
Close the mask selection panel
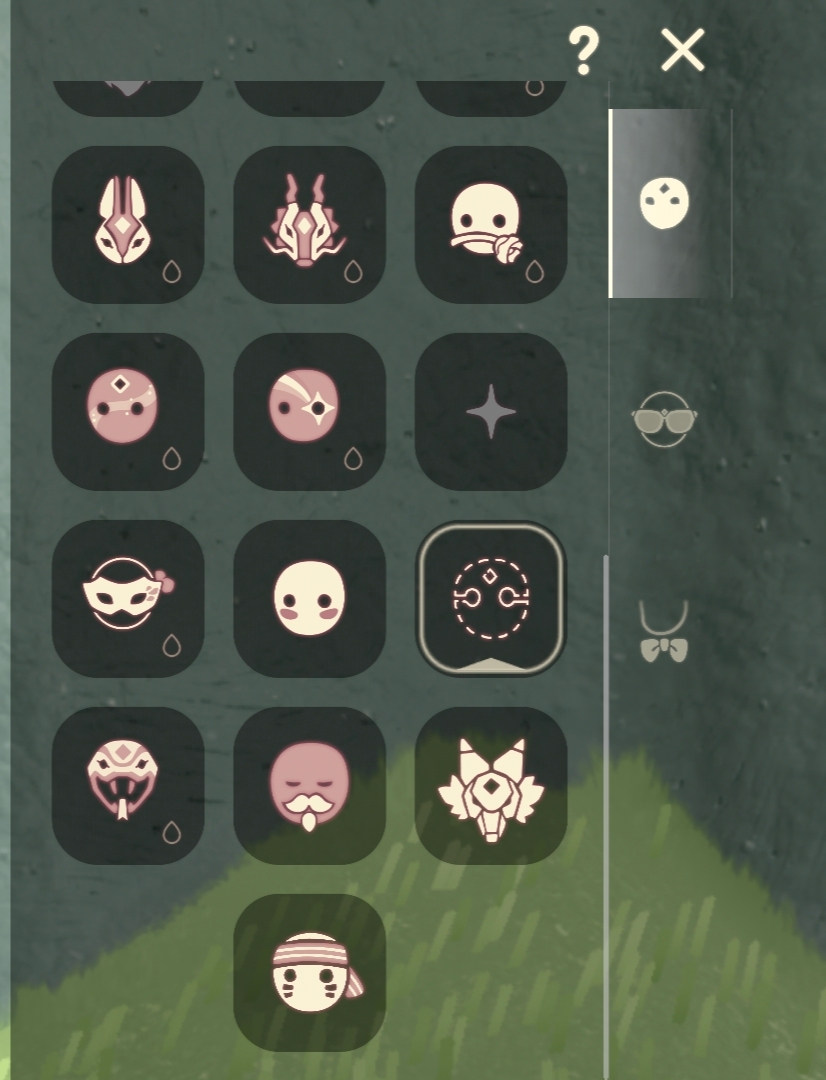pyautogui.click(x=683, y=50)
